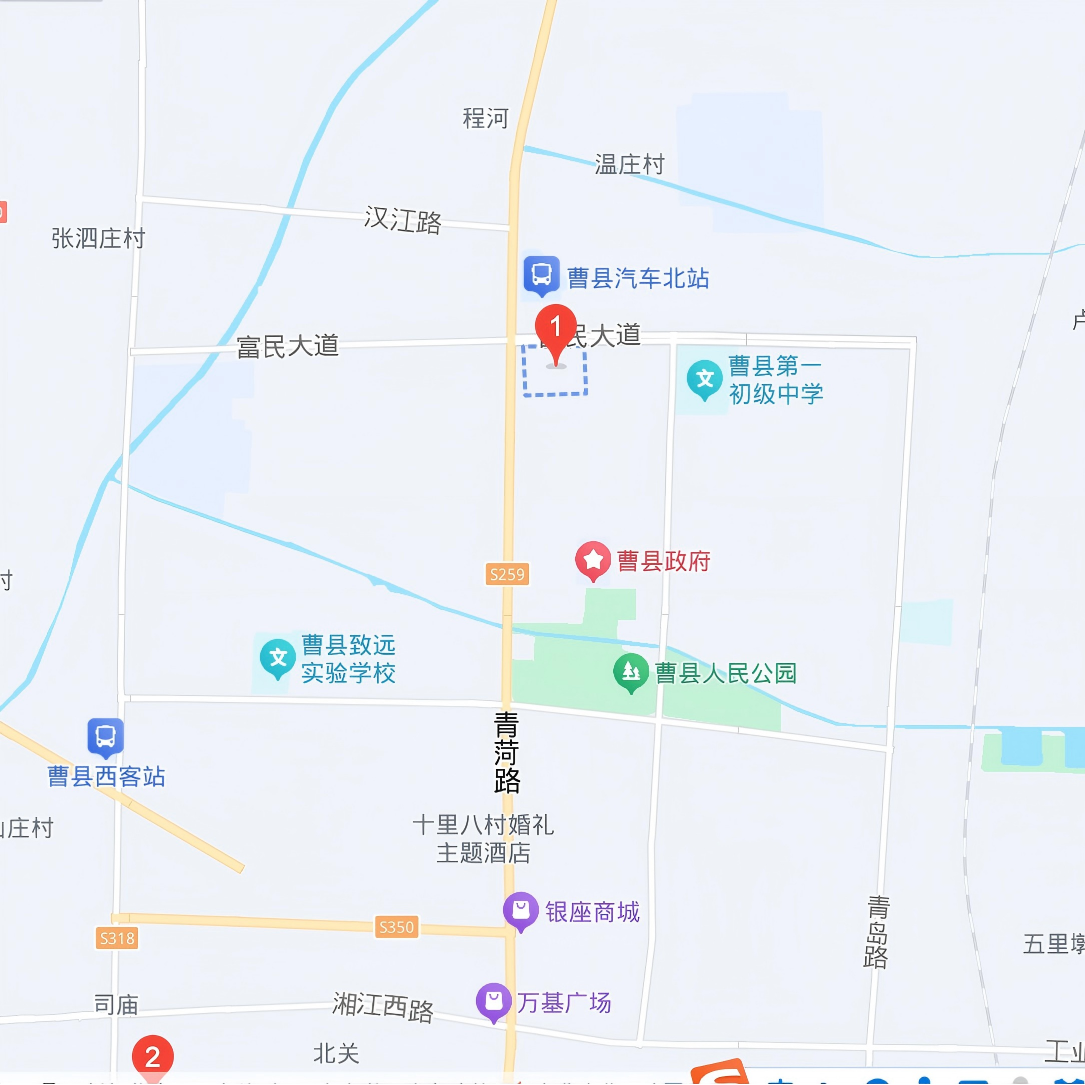Tap the 曹县人民公园 park marker

coord(630,672)
